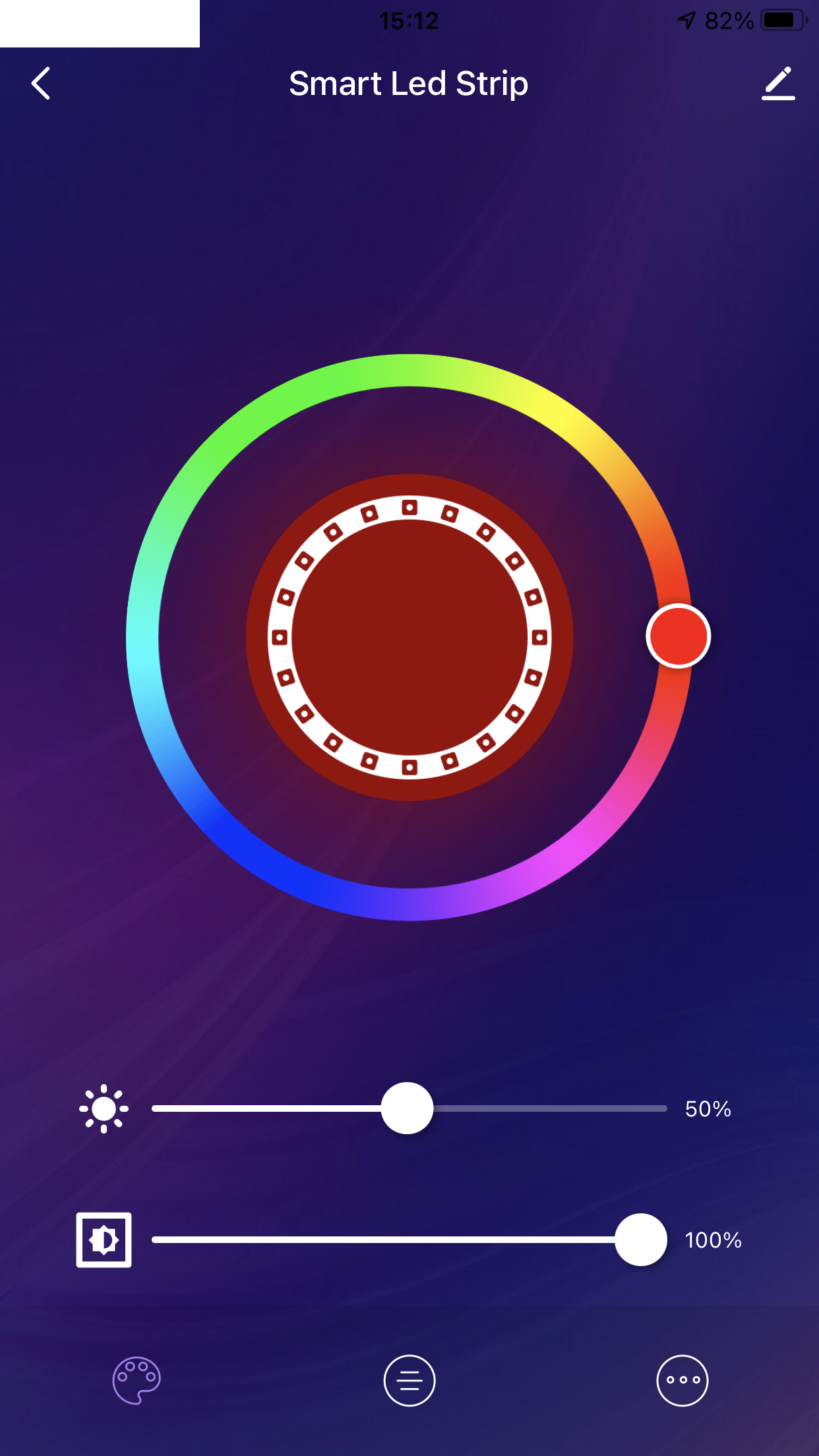Tap the brightness slider at 50%

(x=408, y=1108)
